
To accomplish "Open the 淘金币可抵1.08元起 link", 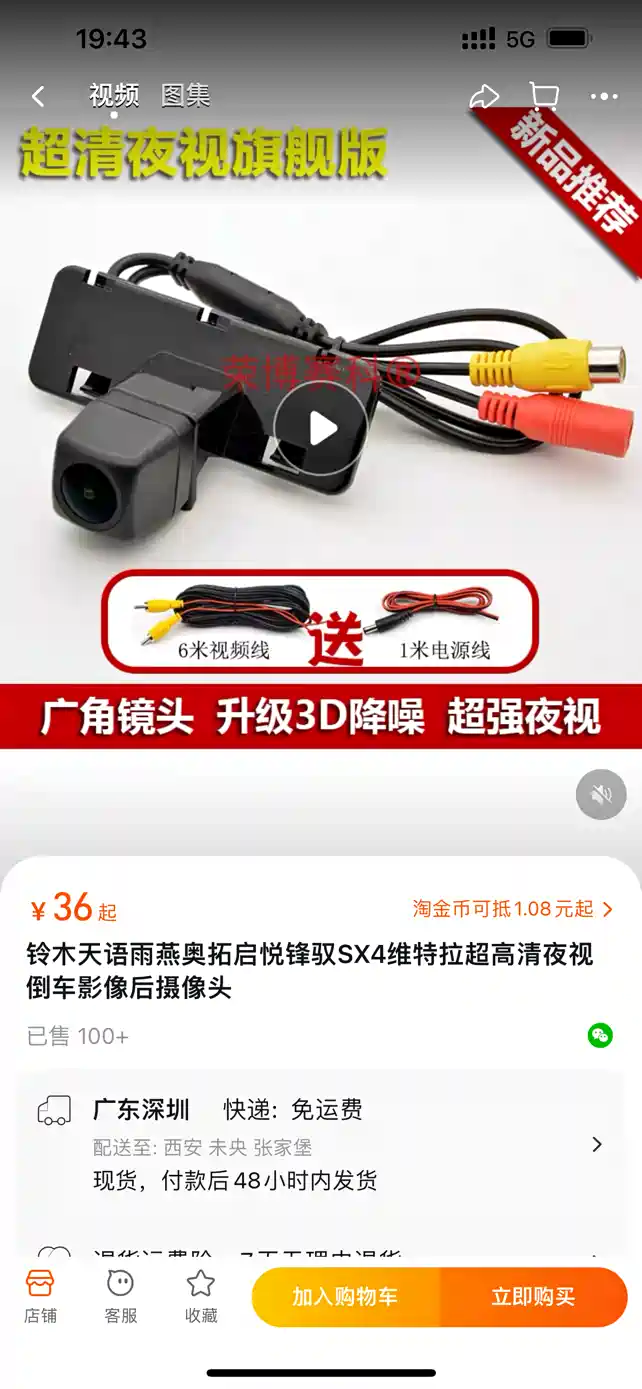I will (513, 909).
